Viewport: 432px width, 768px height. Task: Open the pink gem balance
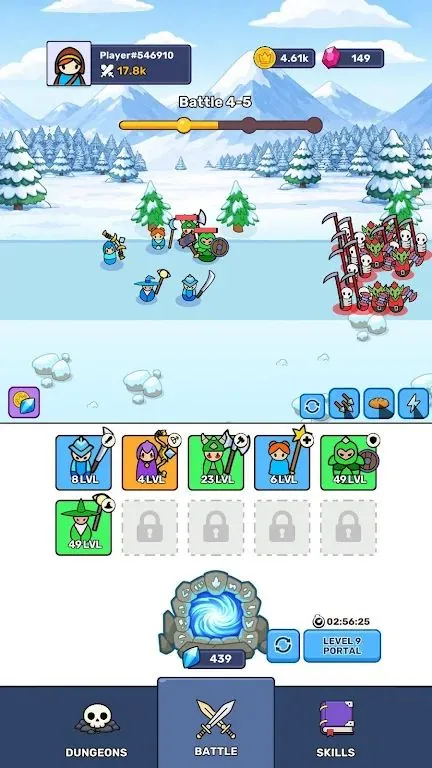[x=353, y=58]
